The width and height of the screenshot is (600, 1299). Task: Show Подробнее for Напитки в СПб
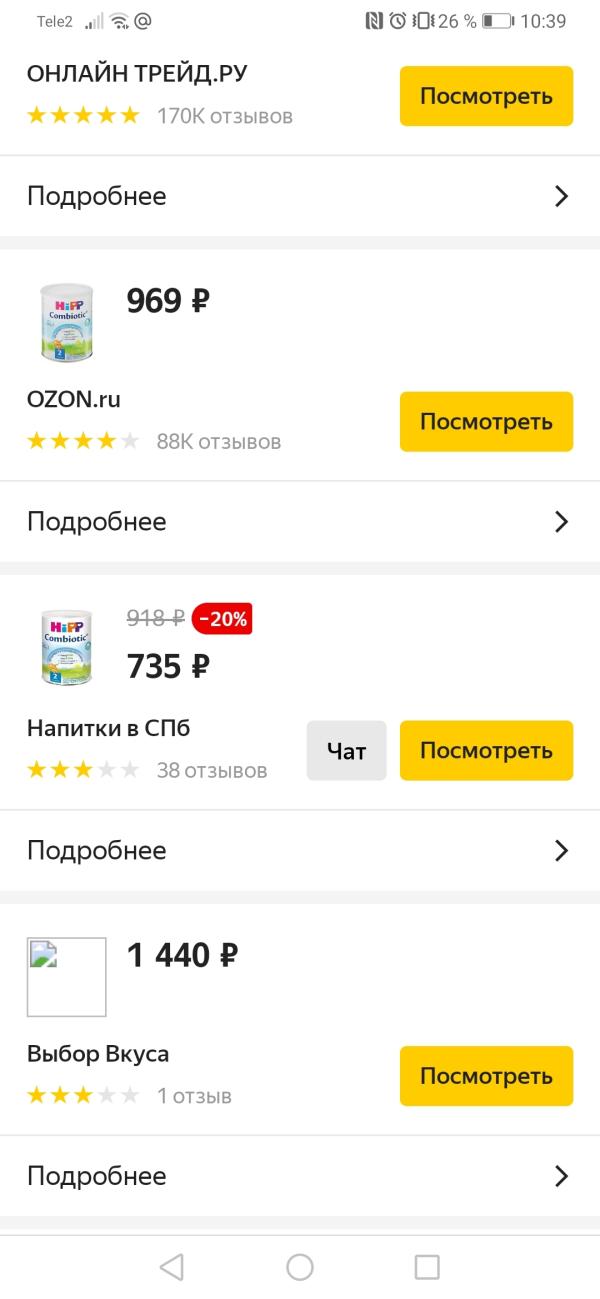(298, 851)
